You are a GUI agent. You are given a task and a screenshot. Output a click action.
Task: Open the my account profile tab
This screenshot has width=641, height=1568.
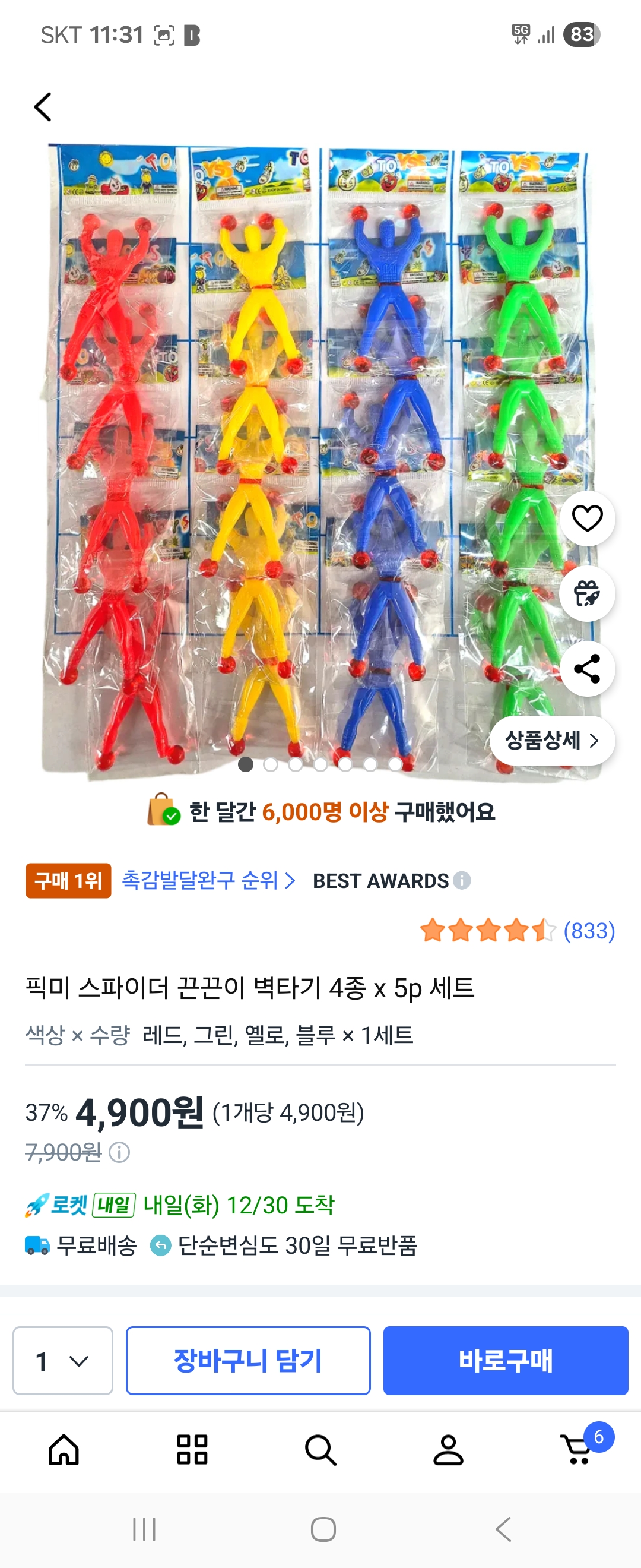(448, 1449)
